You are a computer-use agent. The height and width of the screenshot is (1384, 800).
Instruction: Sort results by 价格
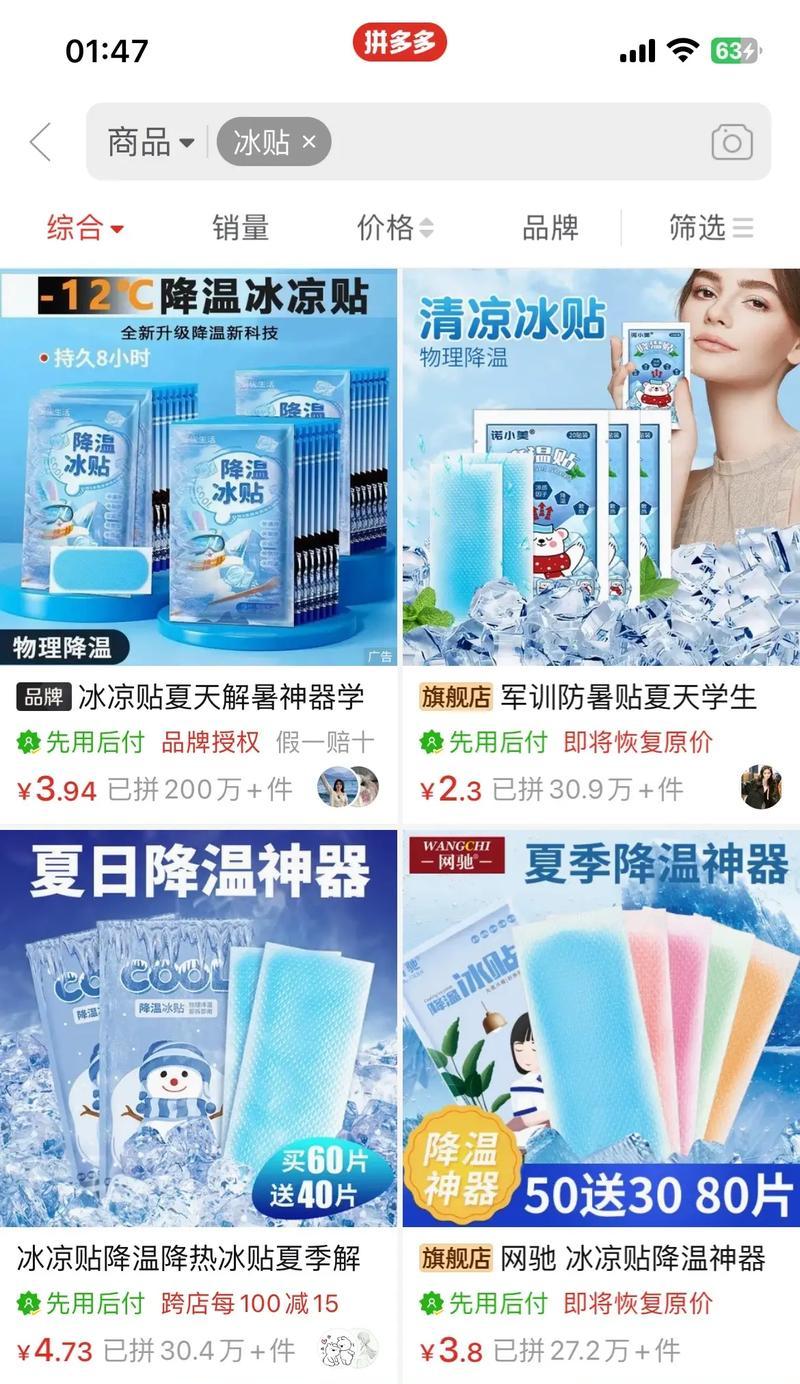(x=395, y=228)
